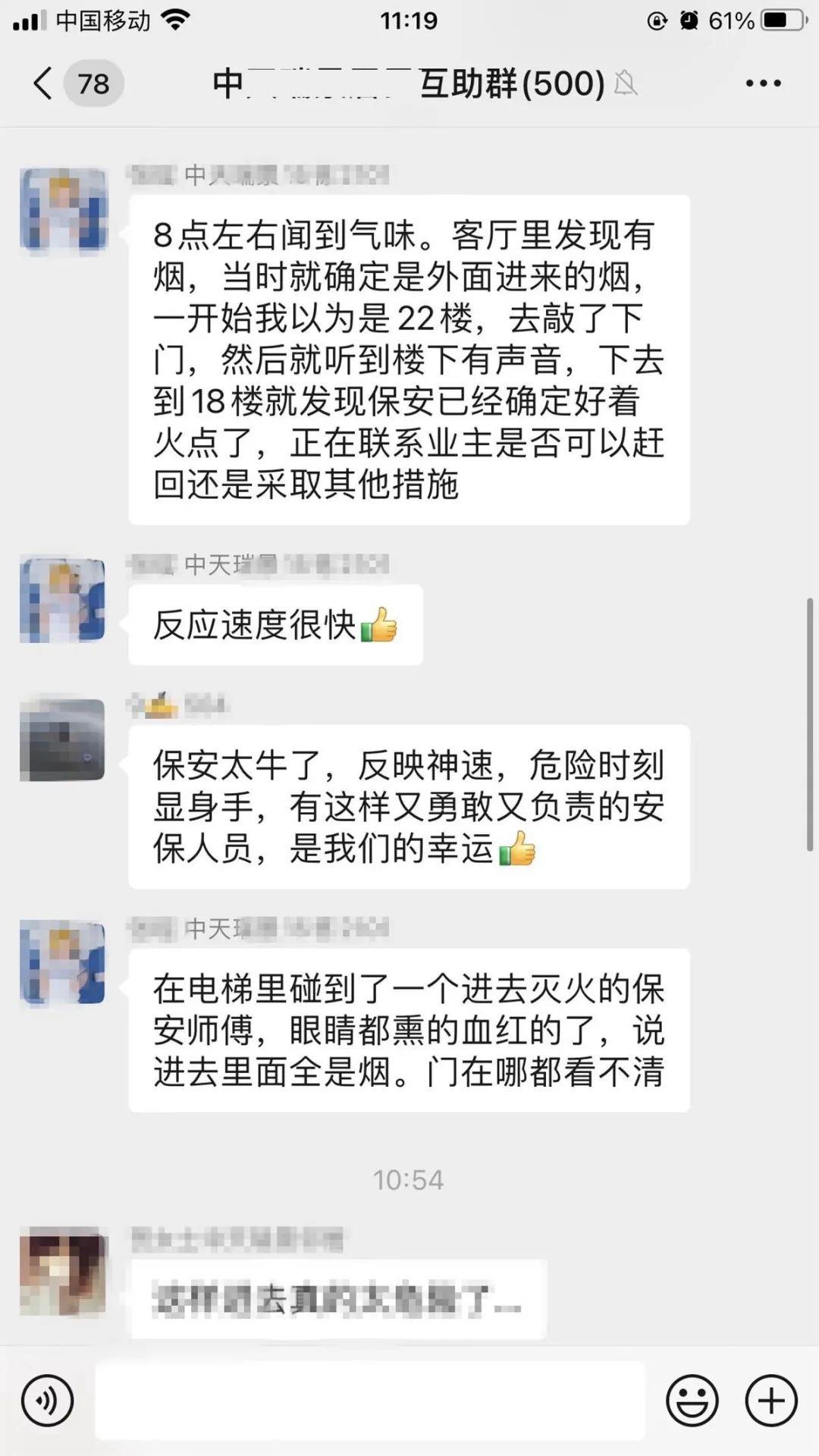Open the group chat overflow menu
This screenshot has width=819, height=1456.
[763, 83]
